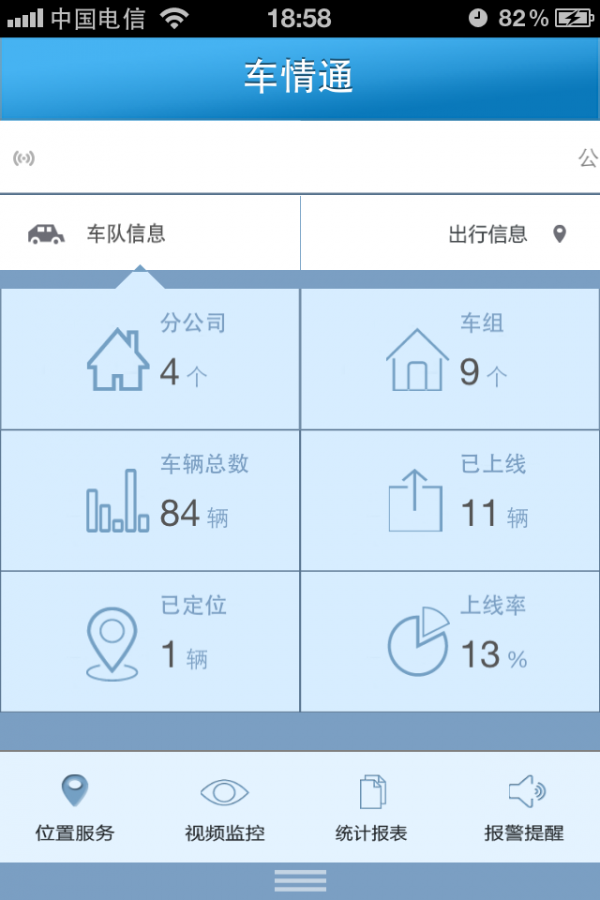Image resolution: width=600 pixels, height=900 pixels.
Task: Tap the bottom drawer handle lines
Action: pos(300,881)
